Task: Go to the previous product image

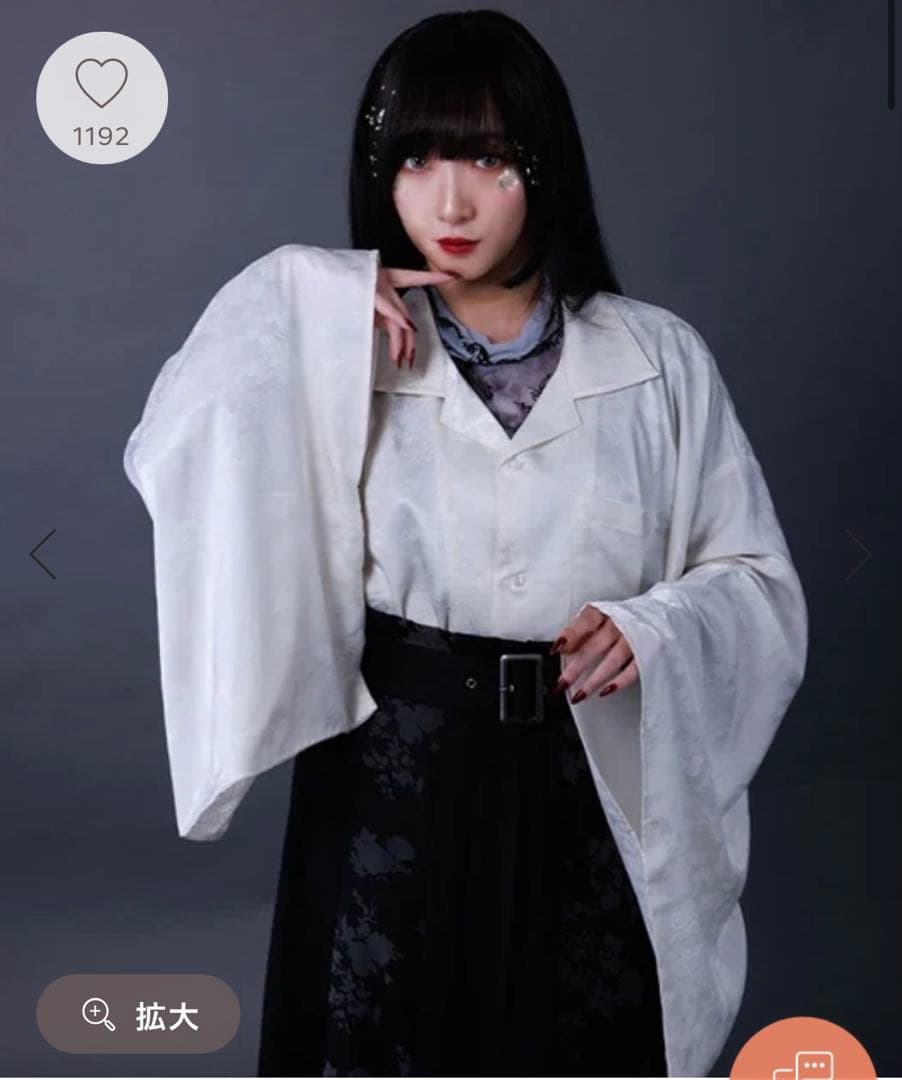Action: 43,554
